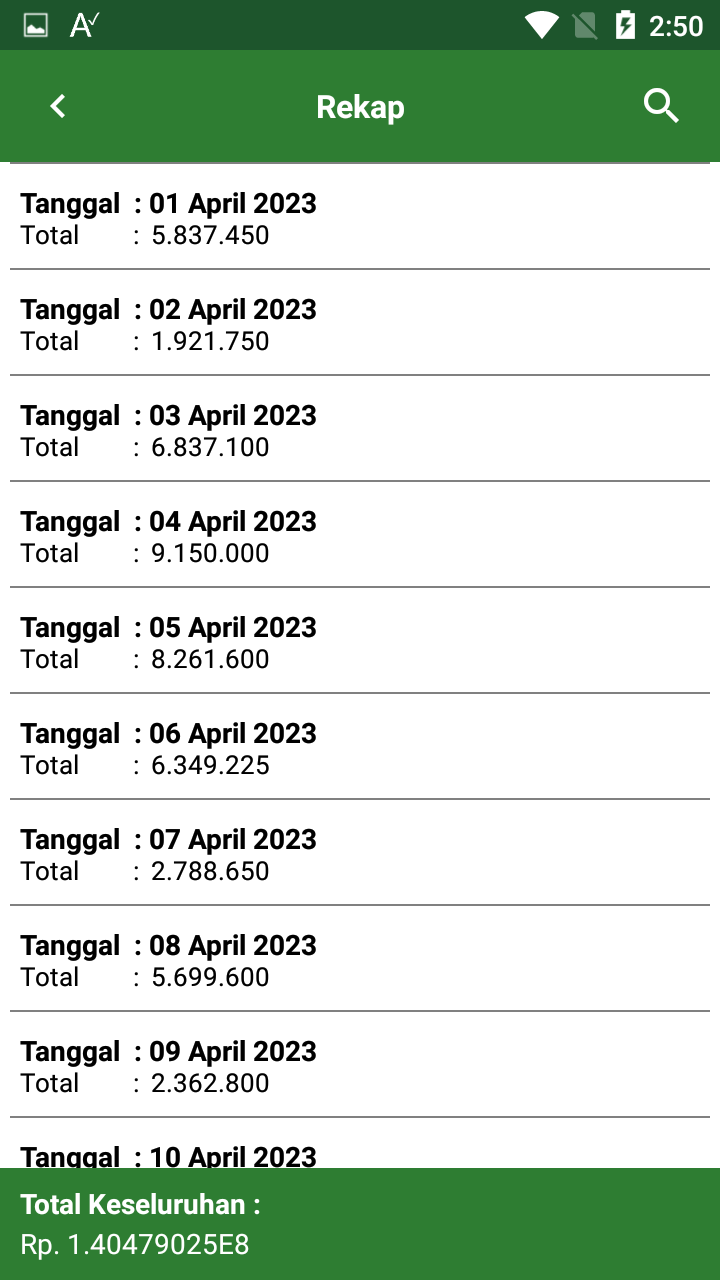Select the 02 April 2023 row
720x1280 pixels.
coord(360,324)
